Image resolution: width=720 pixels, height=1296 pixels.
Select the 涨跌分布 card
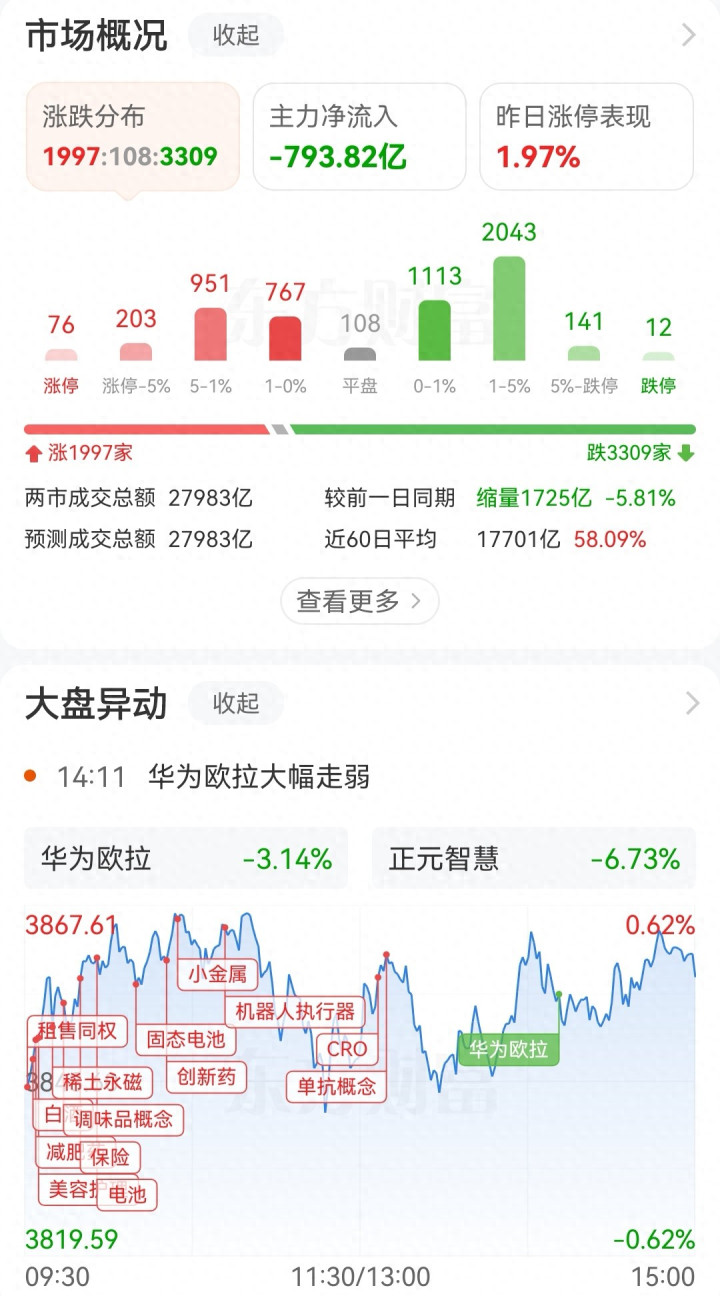point(132,136)
